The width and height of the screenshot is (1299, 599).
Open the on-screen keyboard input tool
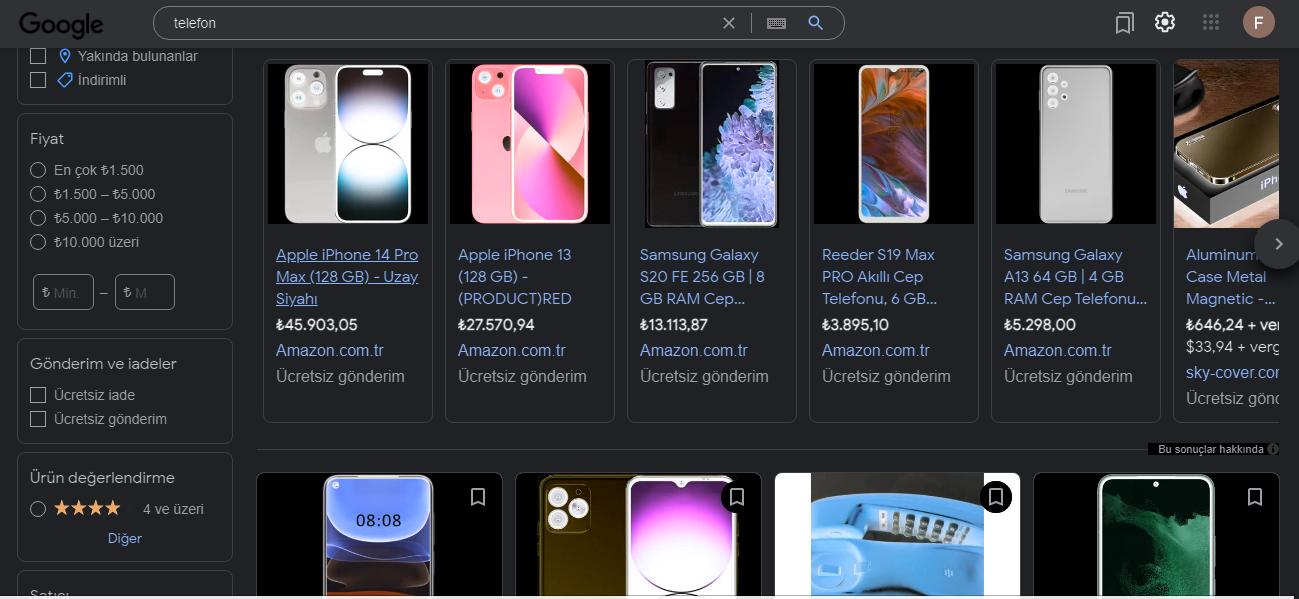tap(776, 23)
